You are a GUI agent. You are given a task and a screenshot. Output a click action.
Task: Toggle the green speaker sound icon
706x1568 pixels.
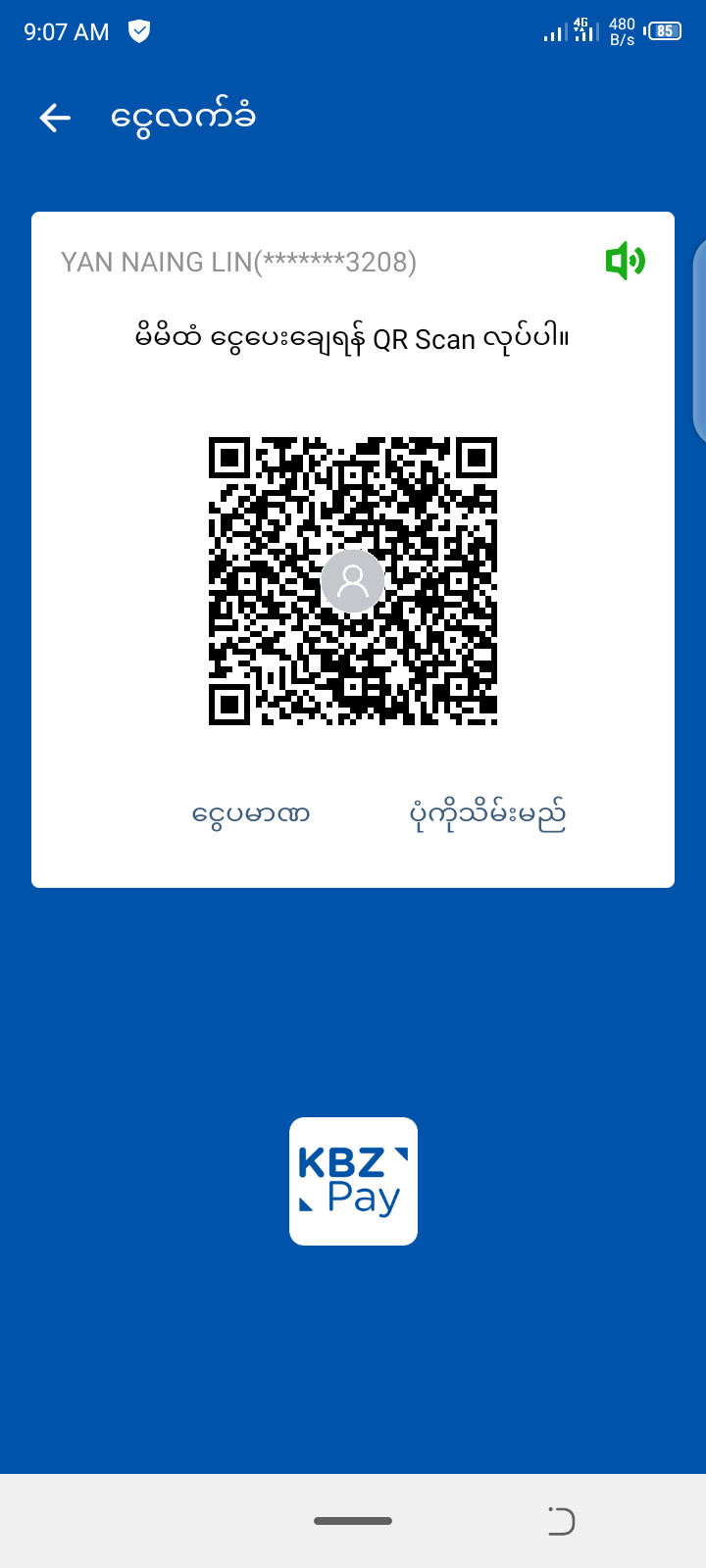[625, 262]
